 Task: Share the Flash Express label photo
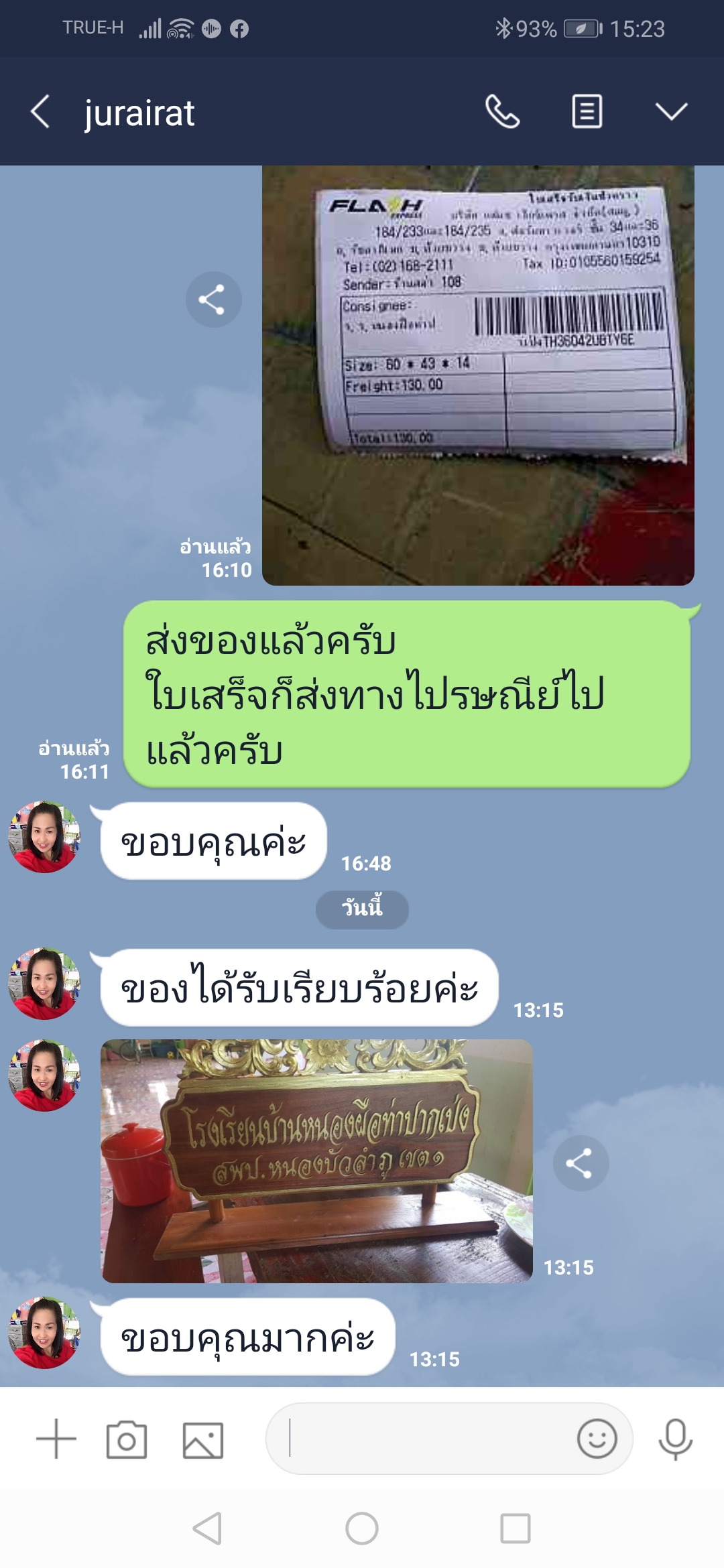213,300
